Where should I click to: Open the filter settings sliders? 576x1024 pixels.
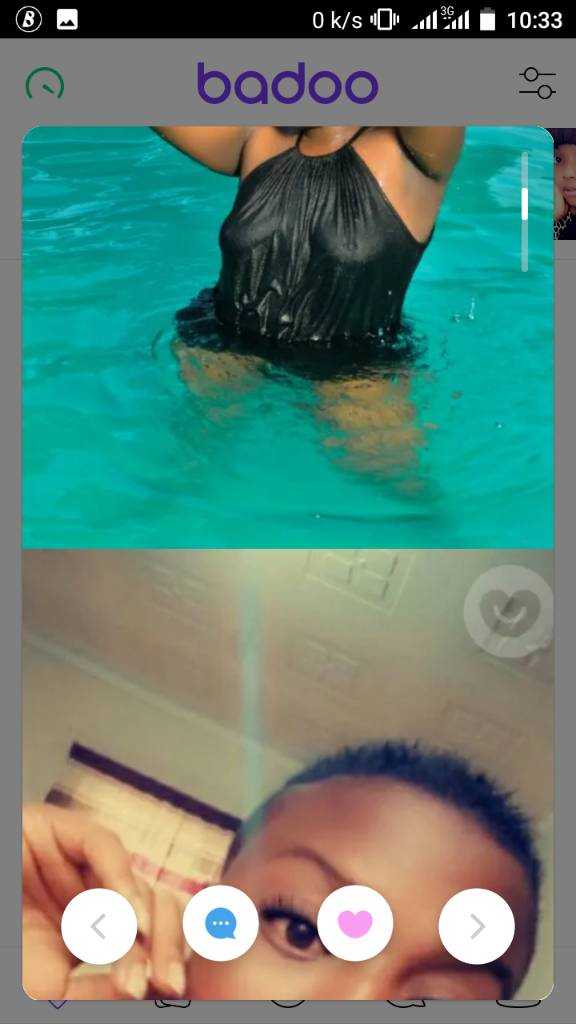537,83
